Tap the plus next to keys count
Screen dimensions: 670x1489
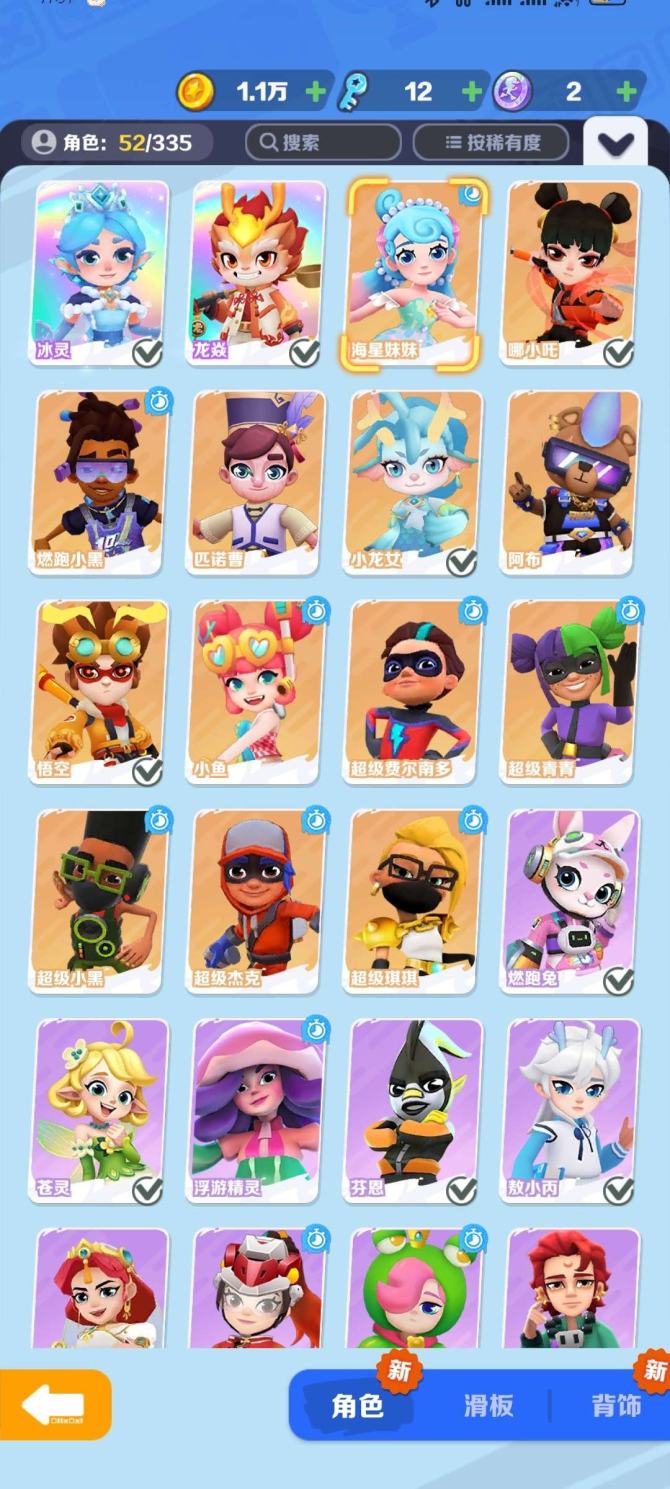pyautogui.click(x=472, y=93)
